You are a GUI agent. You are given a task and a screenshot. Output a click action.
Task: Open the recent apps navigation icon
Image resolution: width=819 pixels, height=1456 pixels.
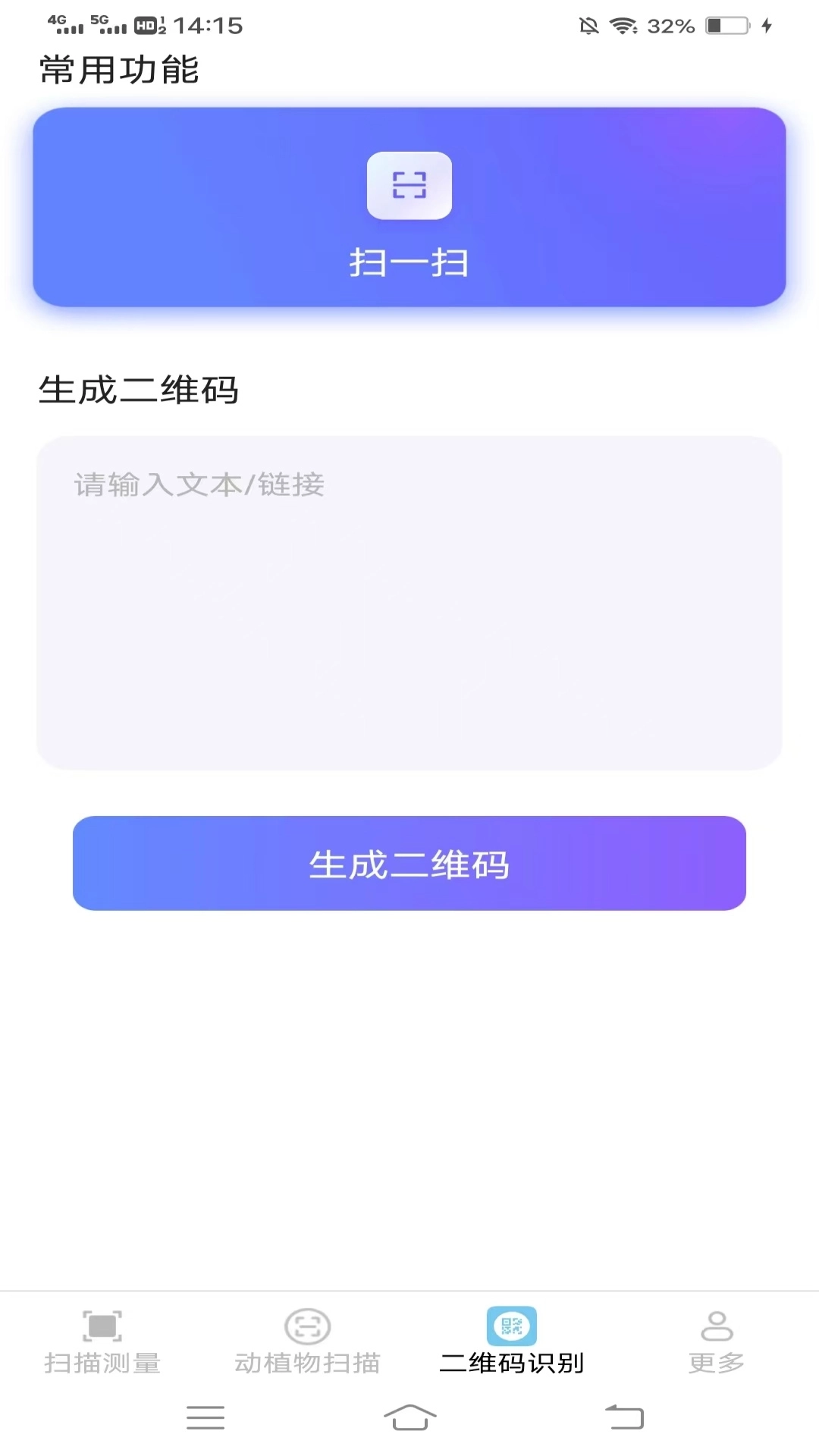click(205, 1416)
